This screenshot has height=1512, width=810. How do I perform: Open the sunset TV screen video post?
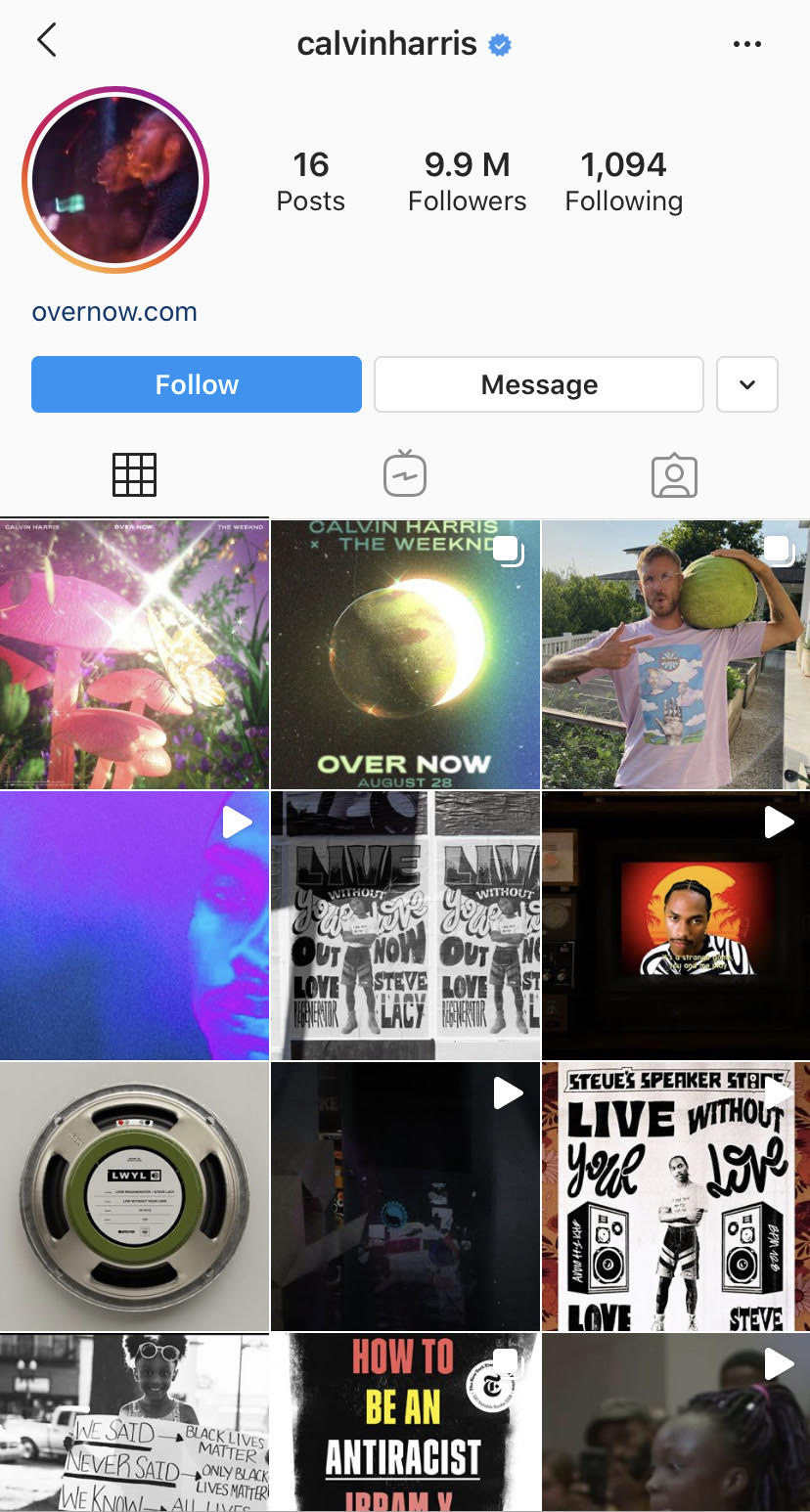coord(676,925)
